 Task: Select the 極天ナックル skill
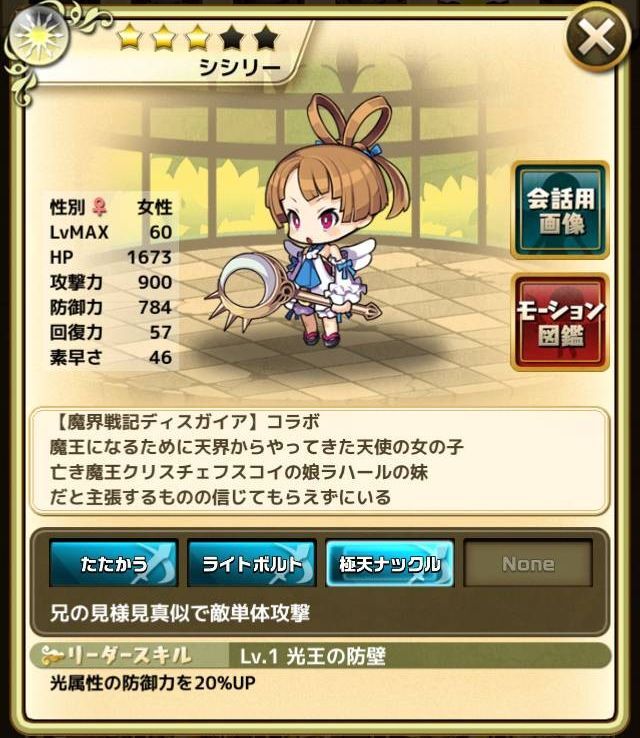point(390,563)
